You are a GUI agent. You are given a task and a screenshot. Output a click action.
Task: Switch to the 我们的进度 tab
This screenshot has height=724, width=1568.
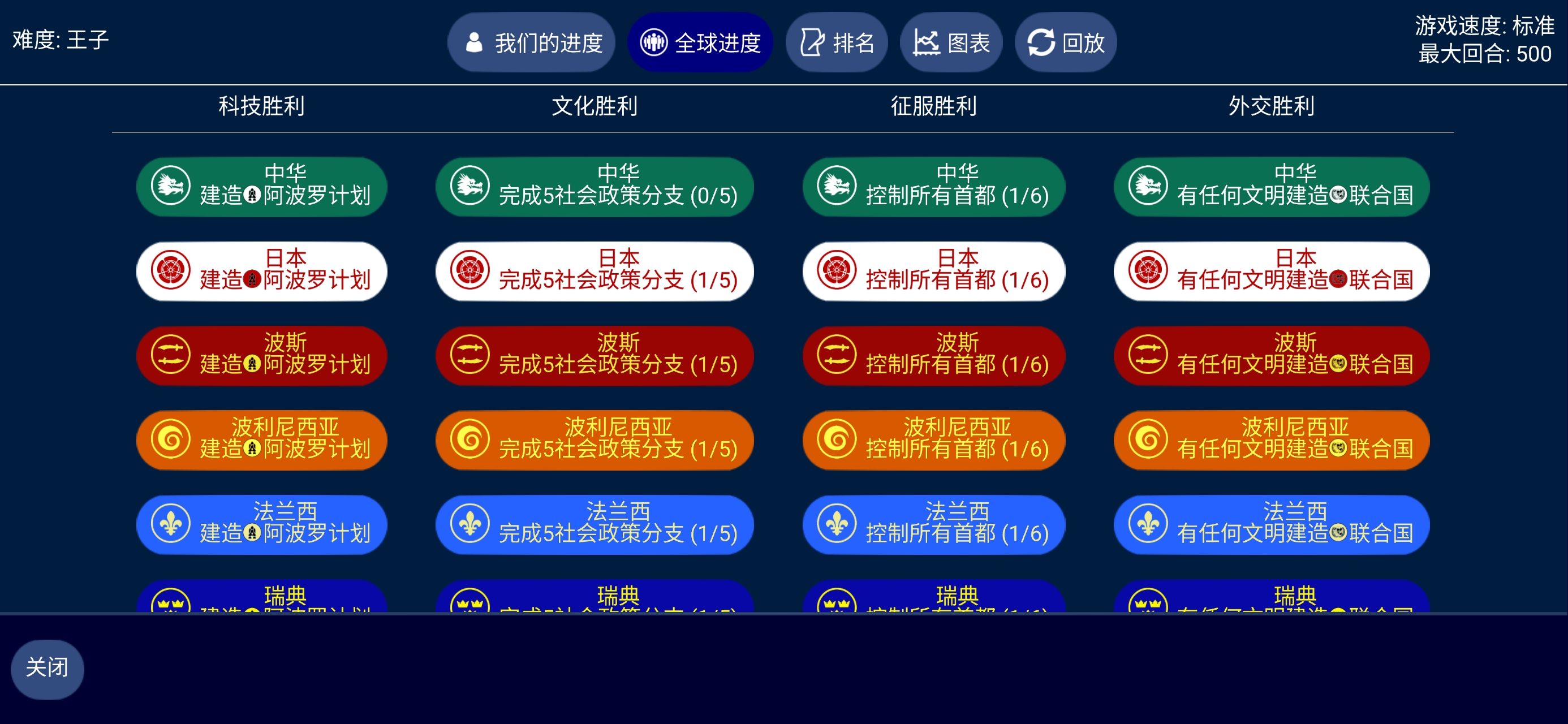pyautogui.click(x=531, y=42)
